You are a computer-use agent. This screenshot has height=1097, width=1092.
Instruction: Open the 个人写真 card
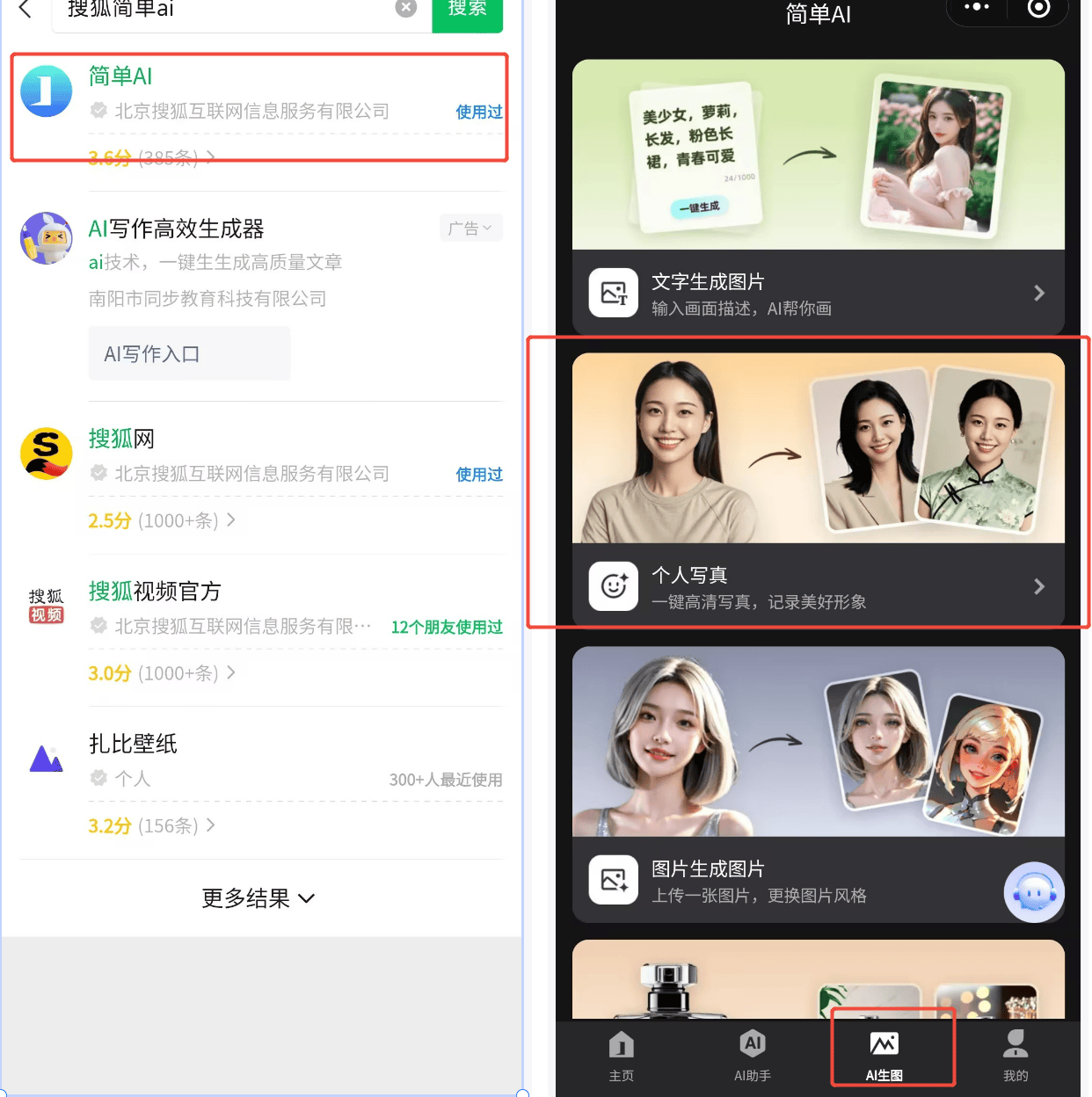pos(818,586)
